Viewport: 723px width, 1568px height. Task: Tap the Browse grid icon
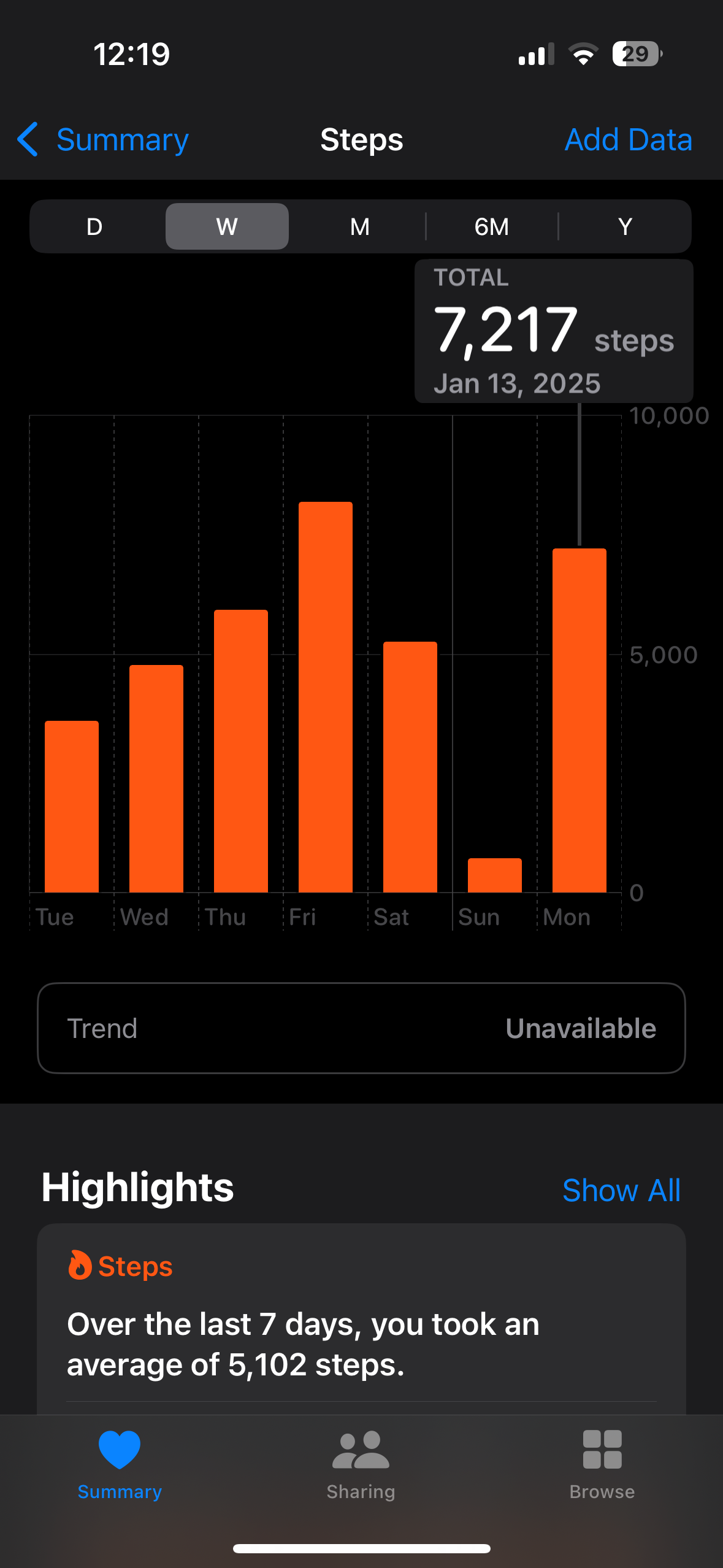[x=601, y=1451]
